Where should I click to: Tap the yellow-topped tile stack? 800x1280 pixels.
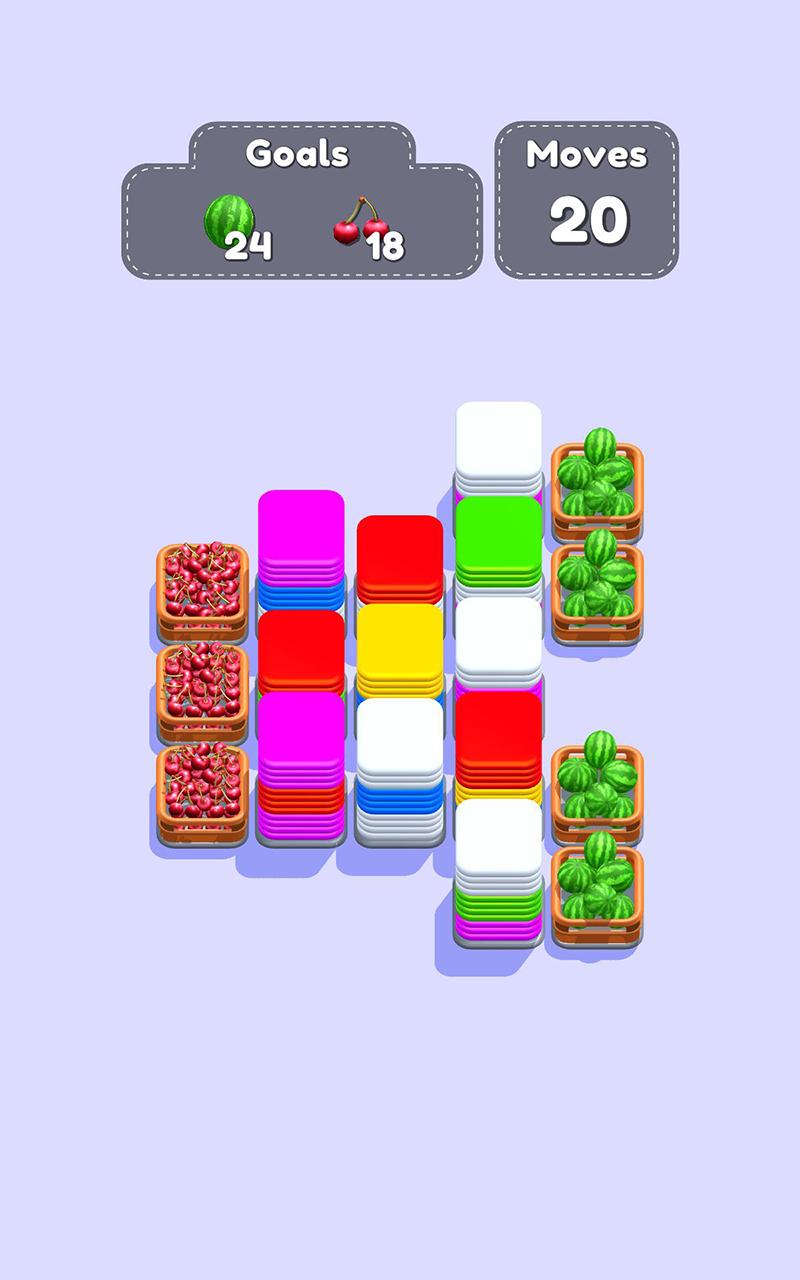tap(400, 650)
